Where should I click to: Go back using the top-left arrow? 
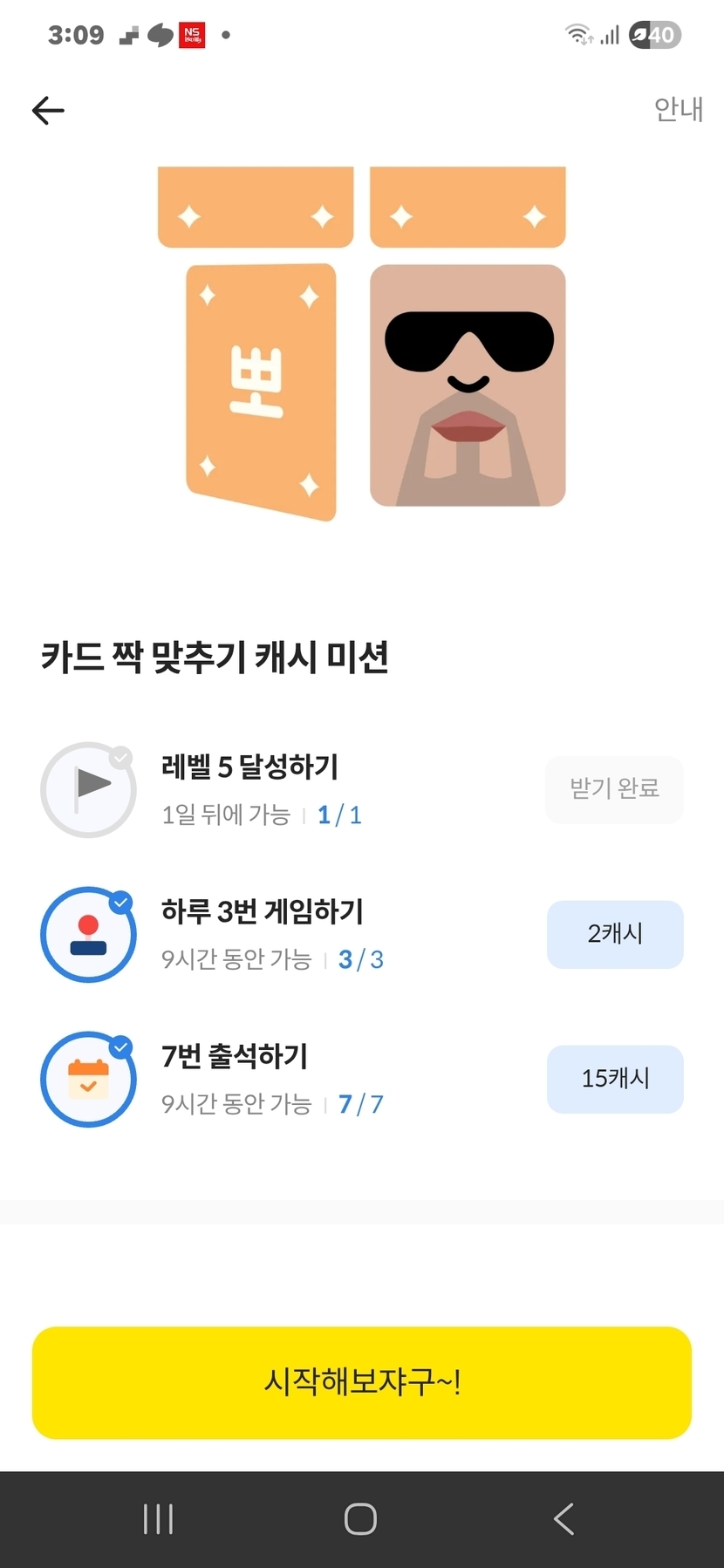pyautogui.click(x=48, y=111)
